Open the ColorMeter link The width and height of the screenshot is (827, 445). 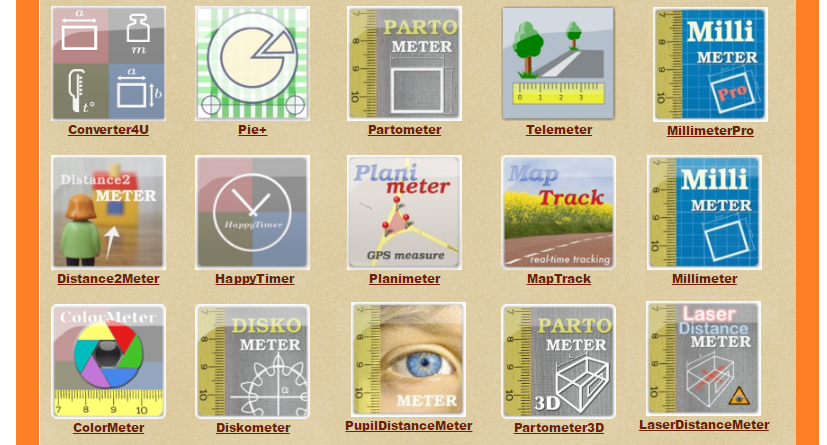point(108,428)
